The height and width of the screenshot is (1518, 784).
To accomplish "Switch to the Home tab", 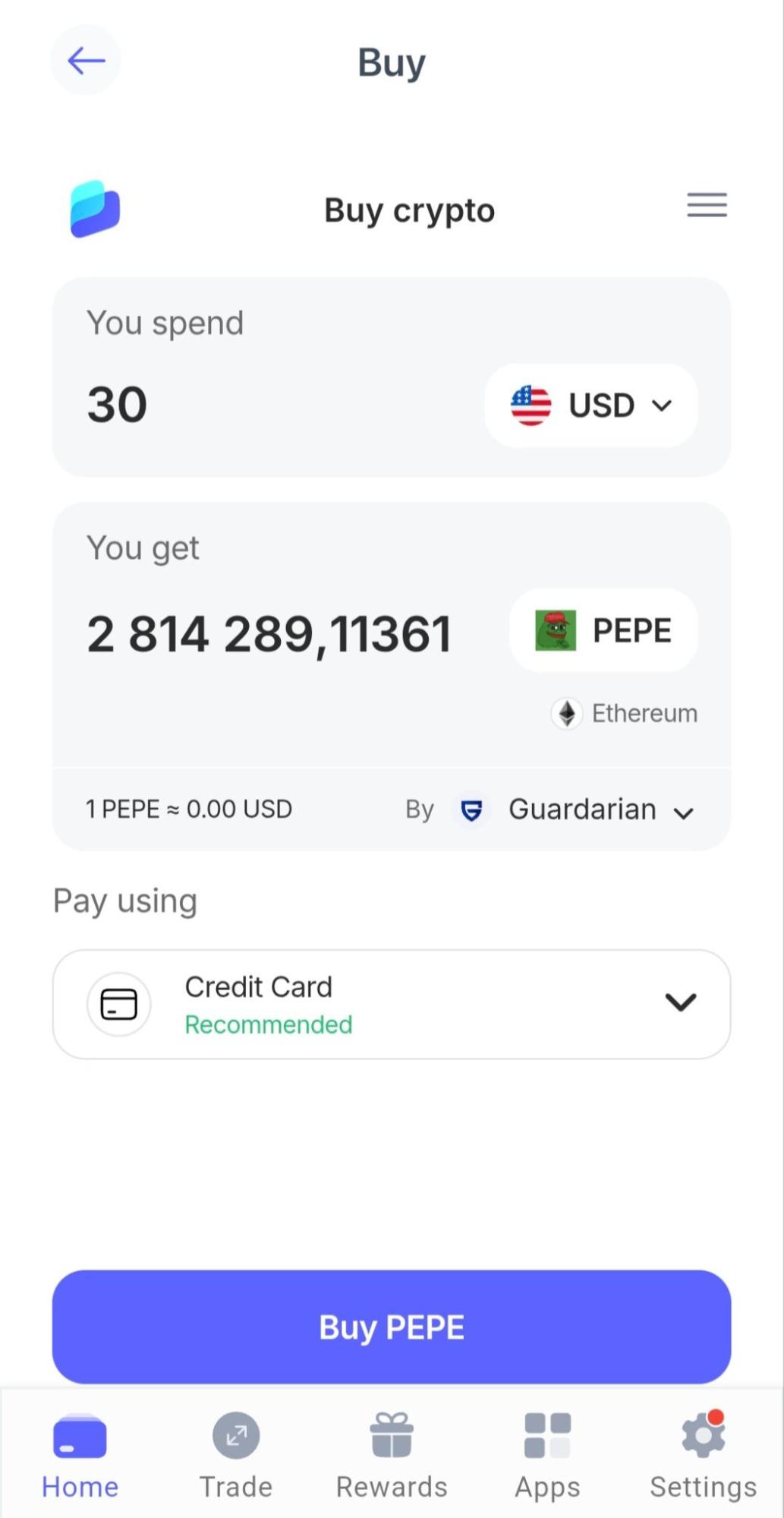I will click(x=80, y=1456).
